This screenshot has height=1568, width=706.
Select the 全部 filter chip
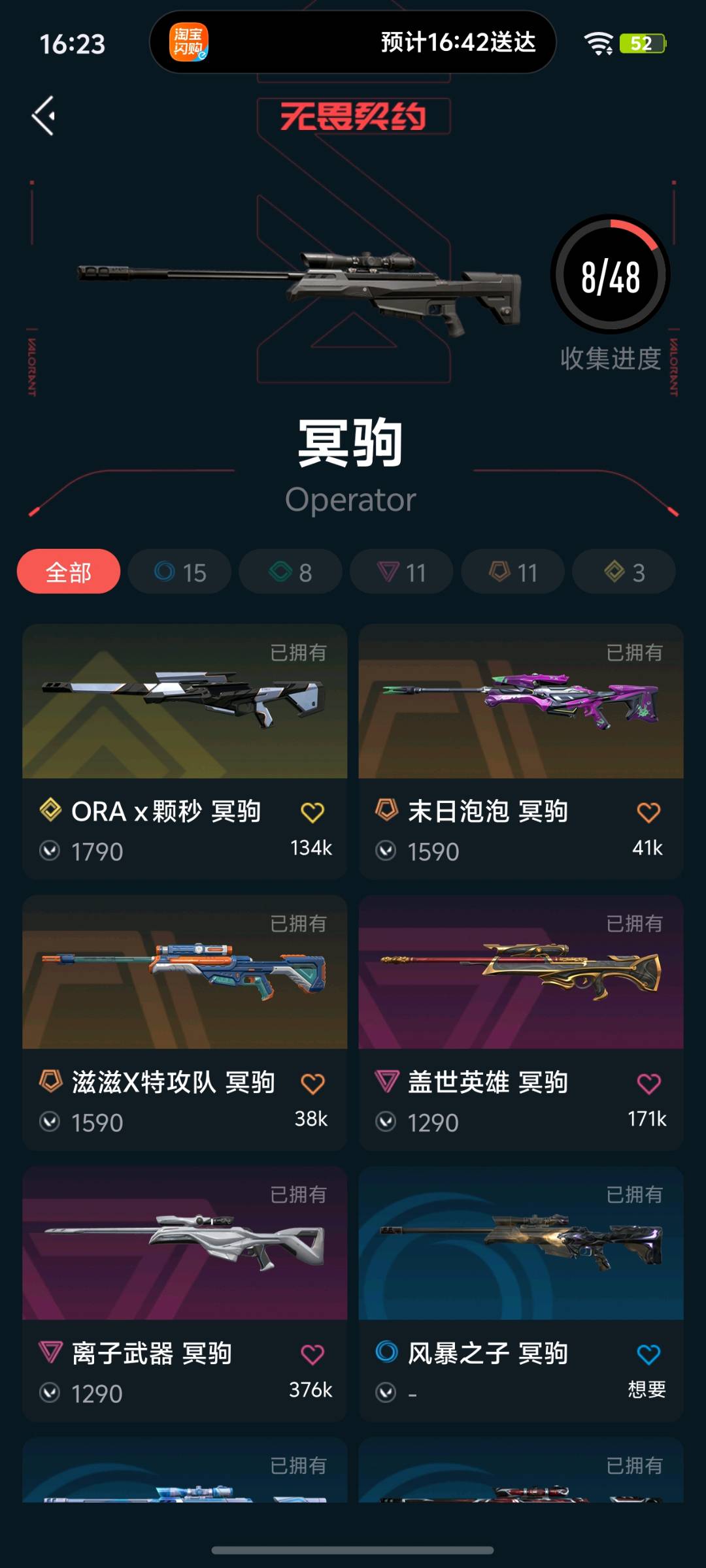[69, 572]
